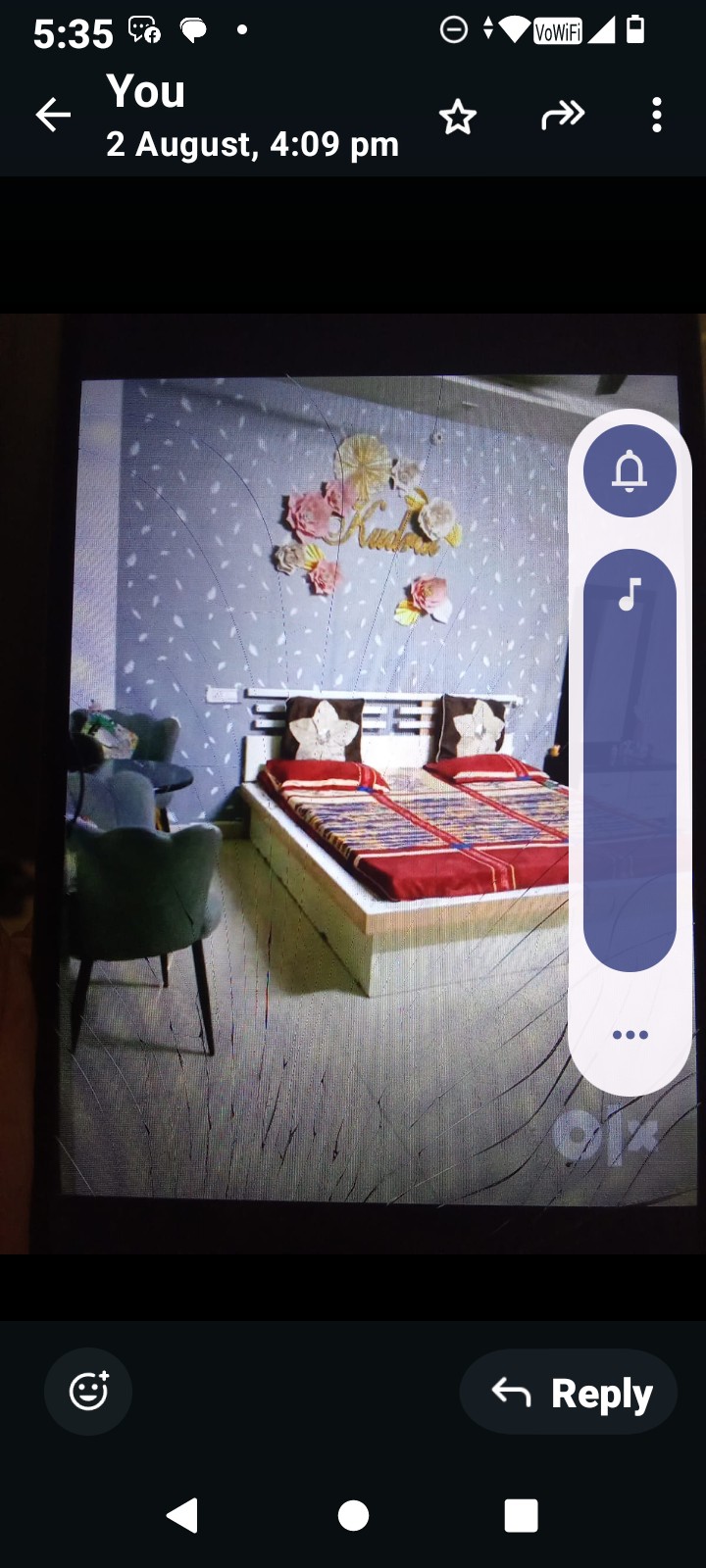Image resolution: width=706 pixels, height=1568 pixels.
Task: Adjust the media volume slider
Action: click(630, 759)
